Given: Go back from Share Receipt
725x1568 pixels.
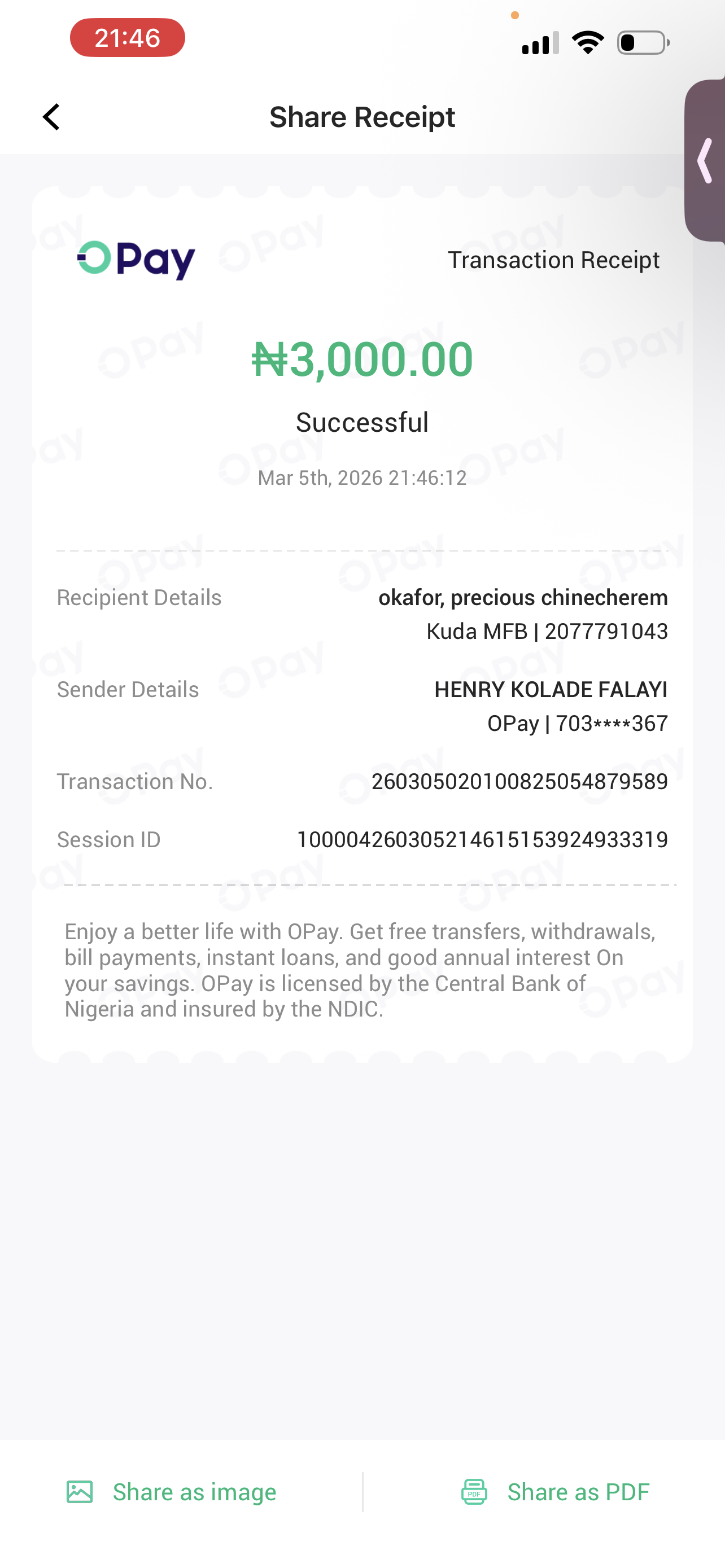Looking at the screenshot, I should (x=52, y=117).
